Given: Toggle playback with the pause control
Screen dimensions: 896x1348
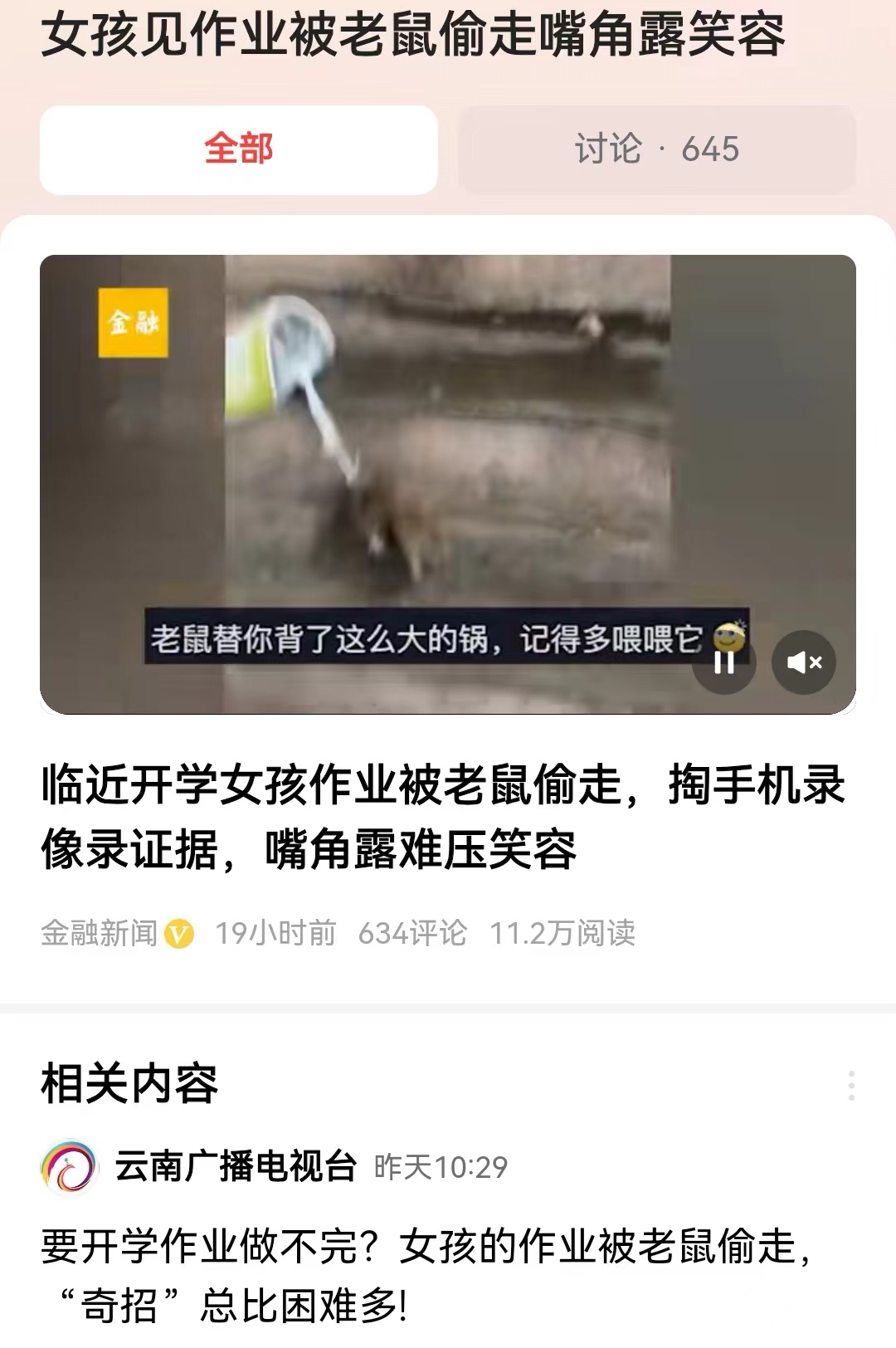Looking at the screenshot, I should [726, 662].
